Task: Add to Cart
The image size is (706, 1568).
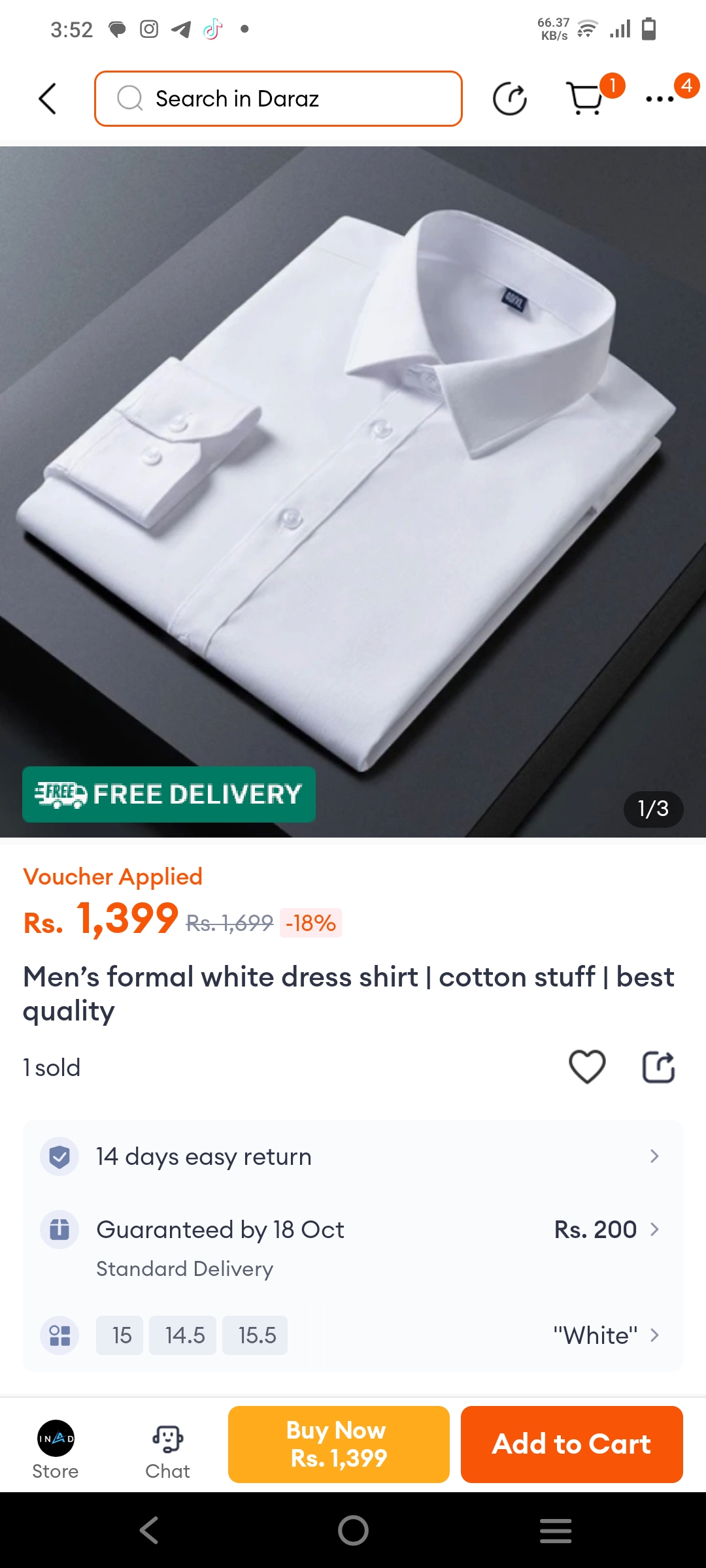Action: 571,1444
